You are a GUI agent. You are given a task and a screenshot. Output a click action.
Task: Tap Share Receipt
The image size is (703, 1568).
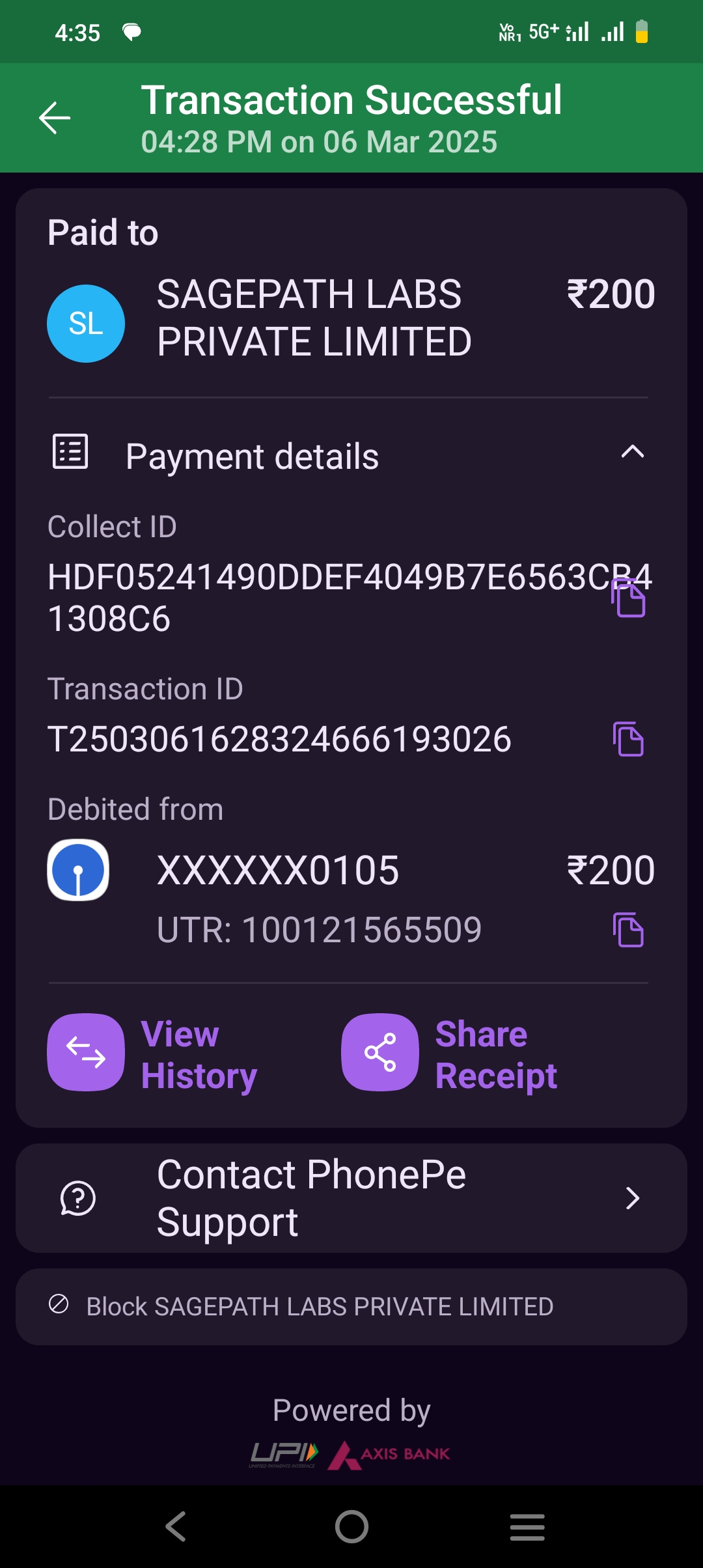[450, 1053]
